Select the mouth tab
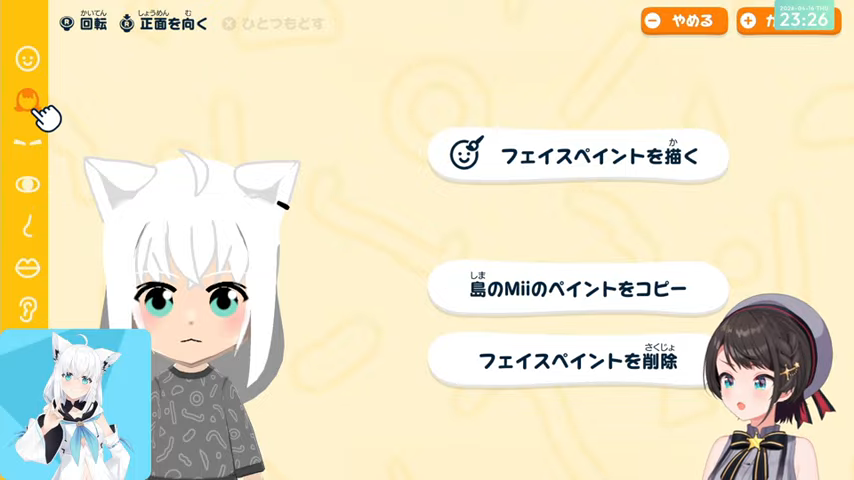Viewport: 854px width, 480px height. click(x=27, y=267)
